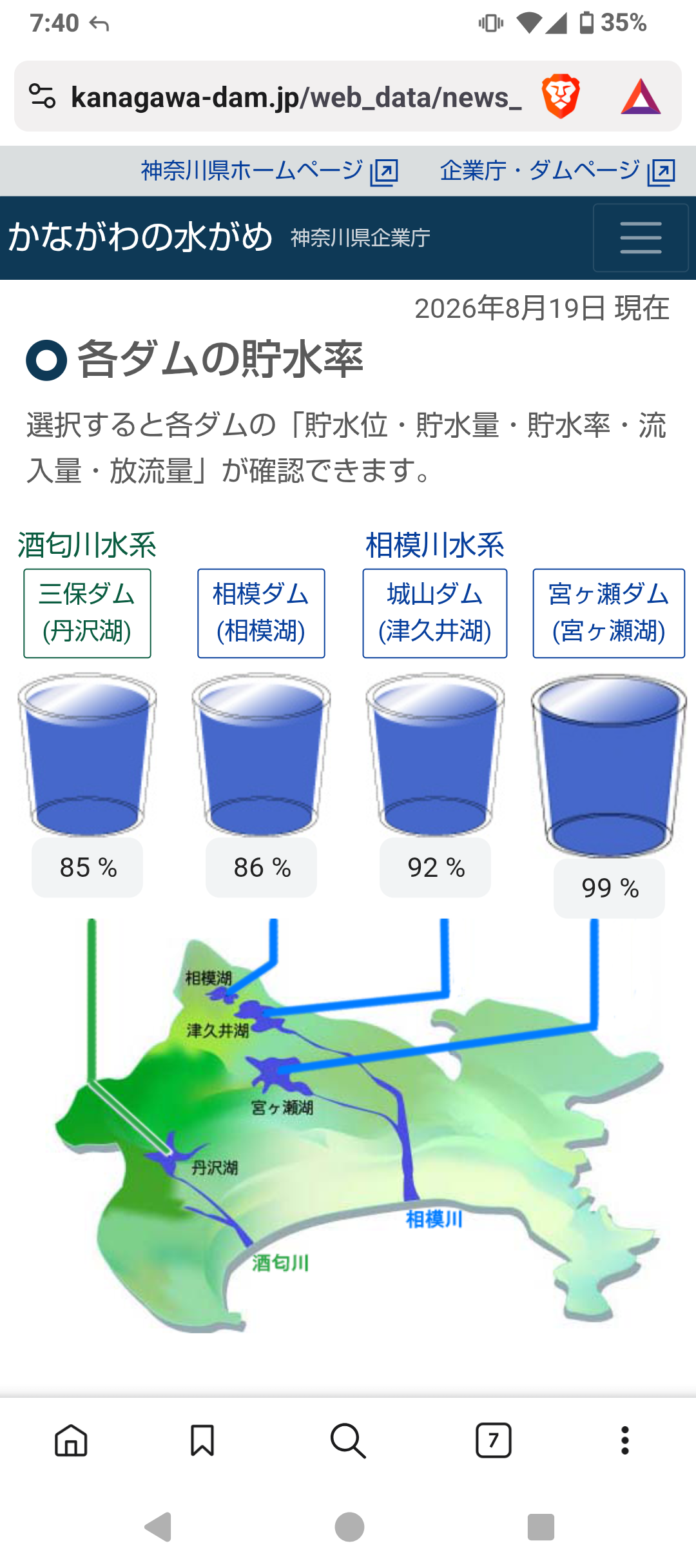Select 城山ダム (津久井湖) button
696x1568 pixels.
(435, 613)
